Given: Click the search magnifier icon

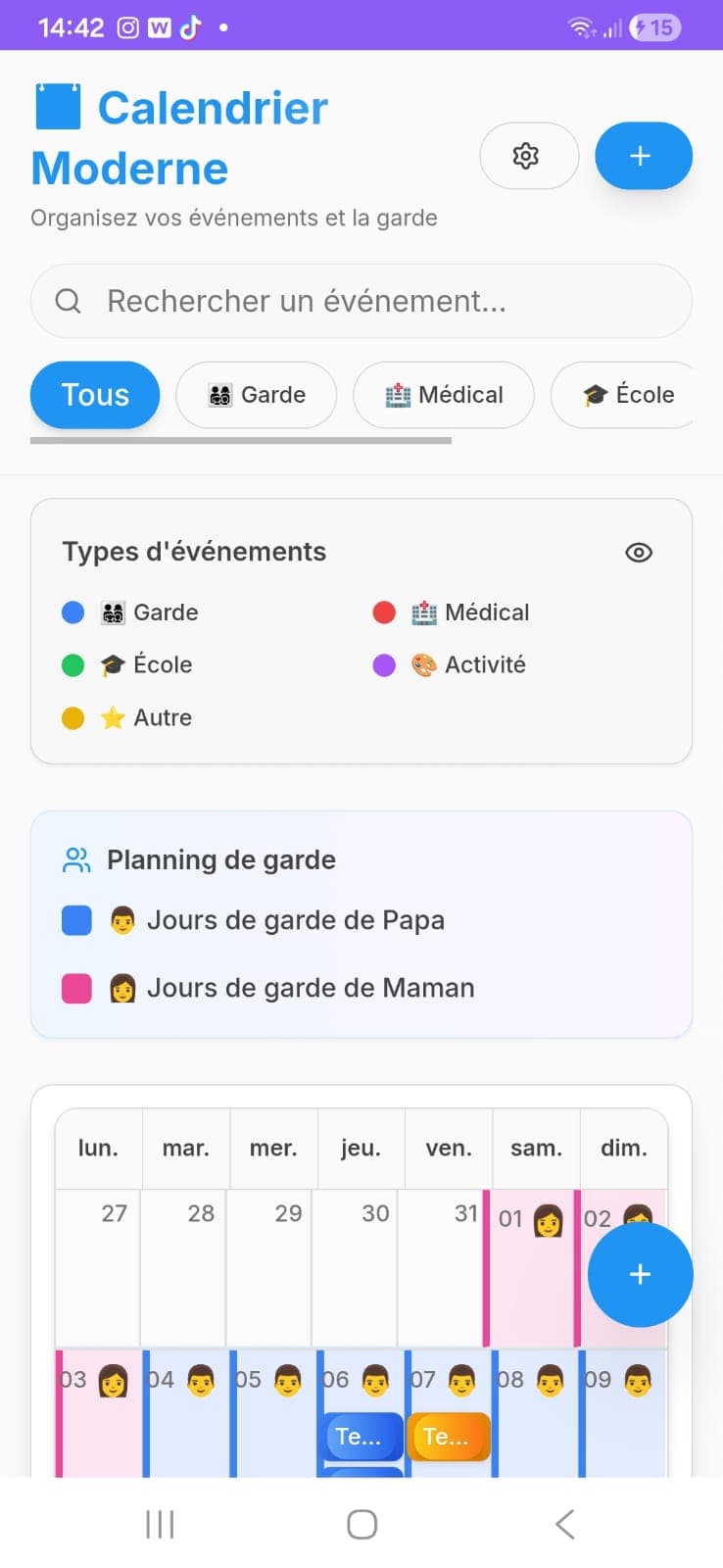Looking at the screenshot, I should 67,301.
